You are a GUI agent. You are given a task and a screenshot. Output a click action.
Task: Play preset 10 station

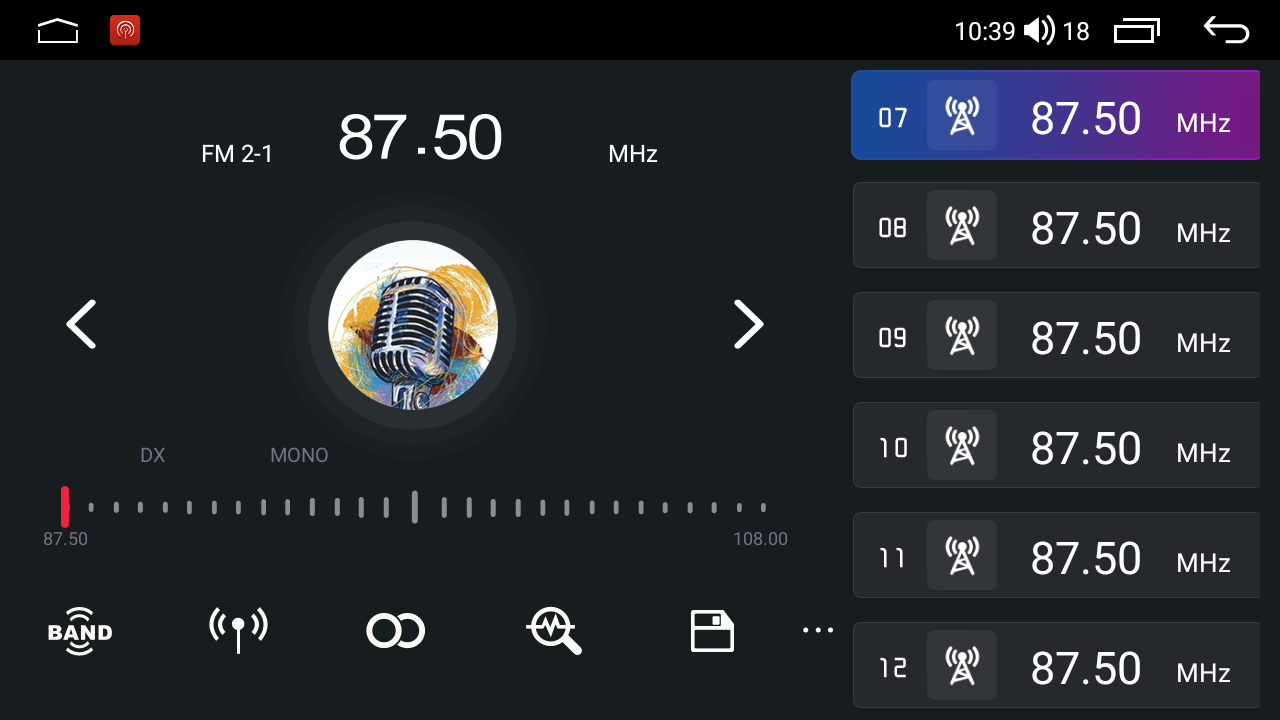[x=1055, y=445]
